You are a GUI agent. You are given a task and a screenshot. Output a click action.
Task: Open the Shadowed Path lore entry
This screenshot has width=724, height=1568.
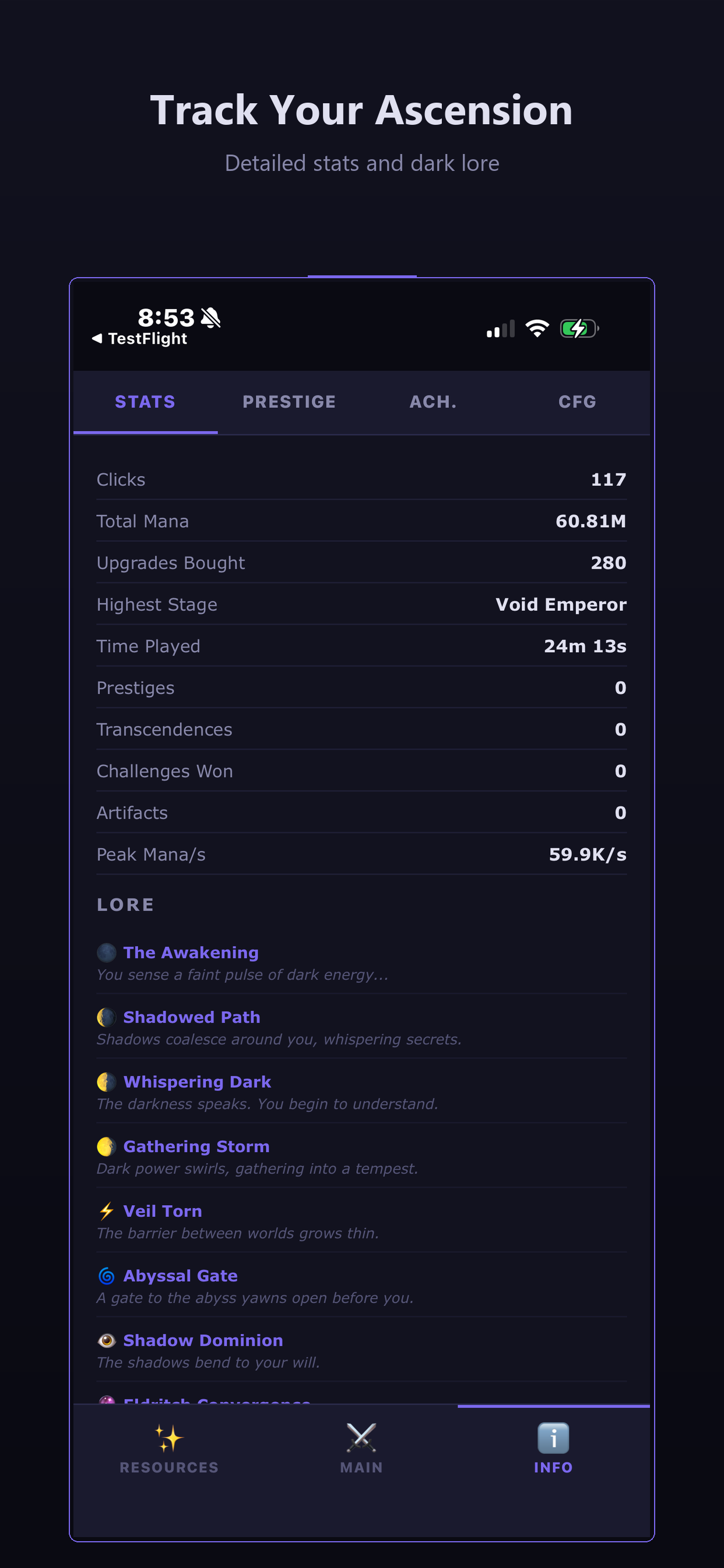pyautogui.click(x=192, y=1017)
